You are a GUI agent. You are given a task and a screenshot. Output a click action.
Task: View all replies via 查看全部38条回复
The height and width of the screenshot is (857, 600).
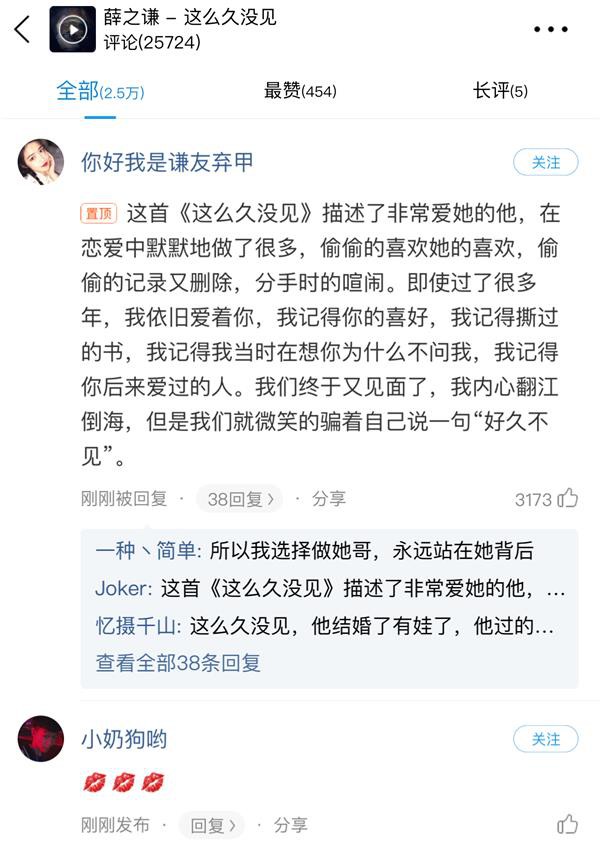click(178, 663)
